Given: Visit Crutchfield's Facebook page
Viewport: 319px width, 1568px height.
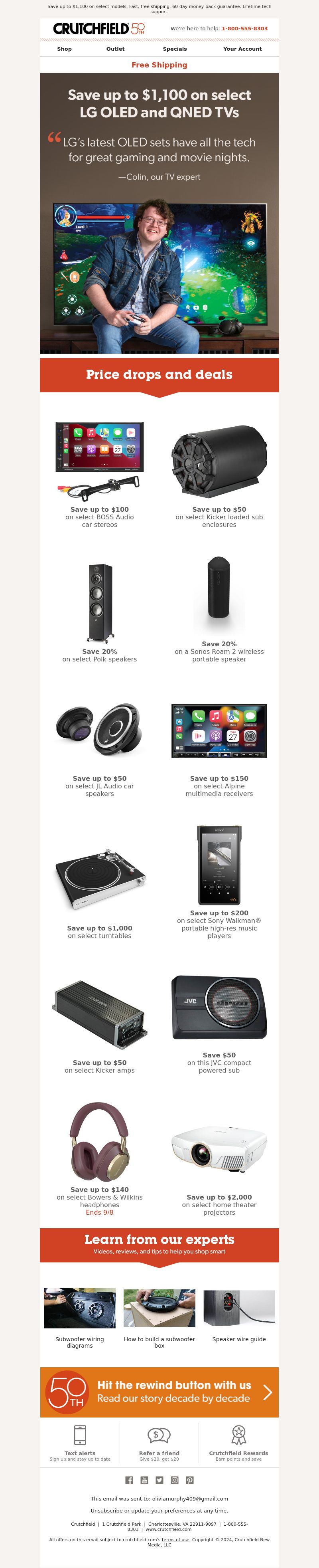Looking at the screenshot, I should [x=129, y=1480].
